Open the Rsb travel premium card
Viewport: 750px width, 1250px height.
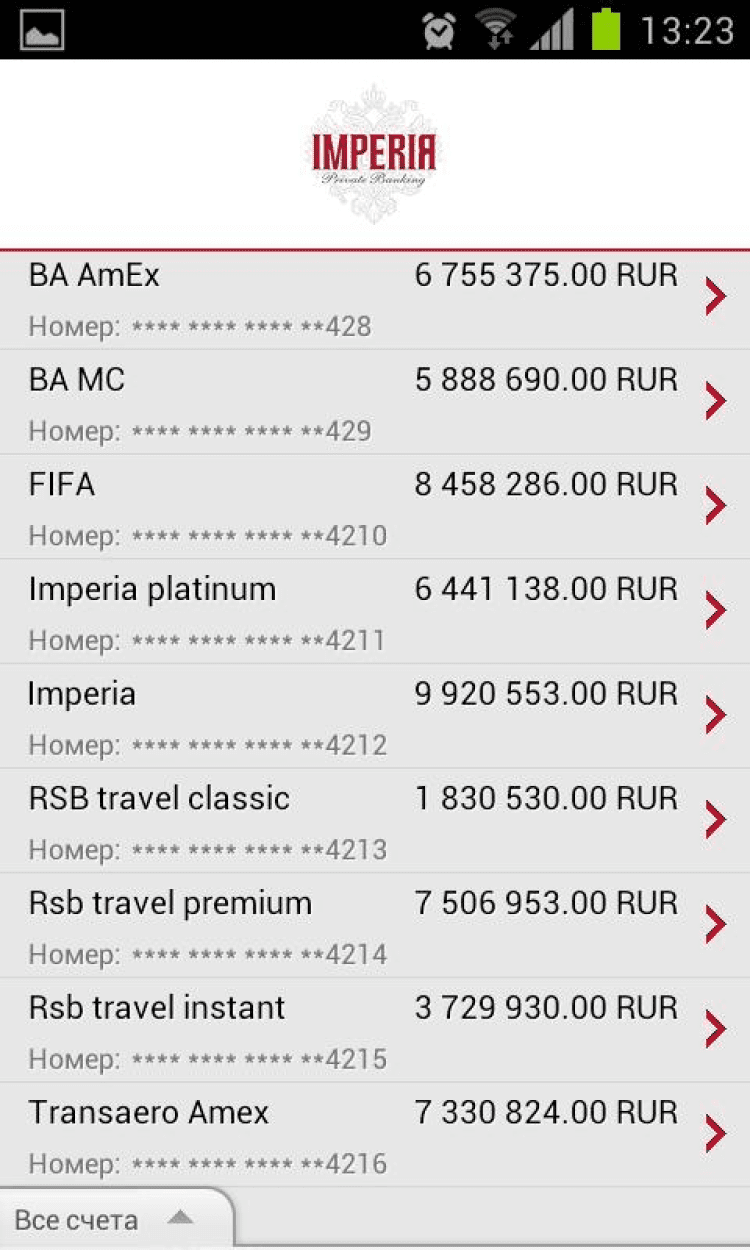[x=375, y=926]
